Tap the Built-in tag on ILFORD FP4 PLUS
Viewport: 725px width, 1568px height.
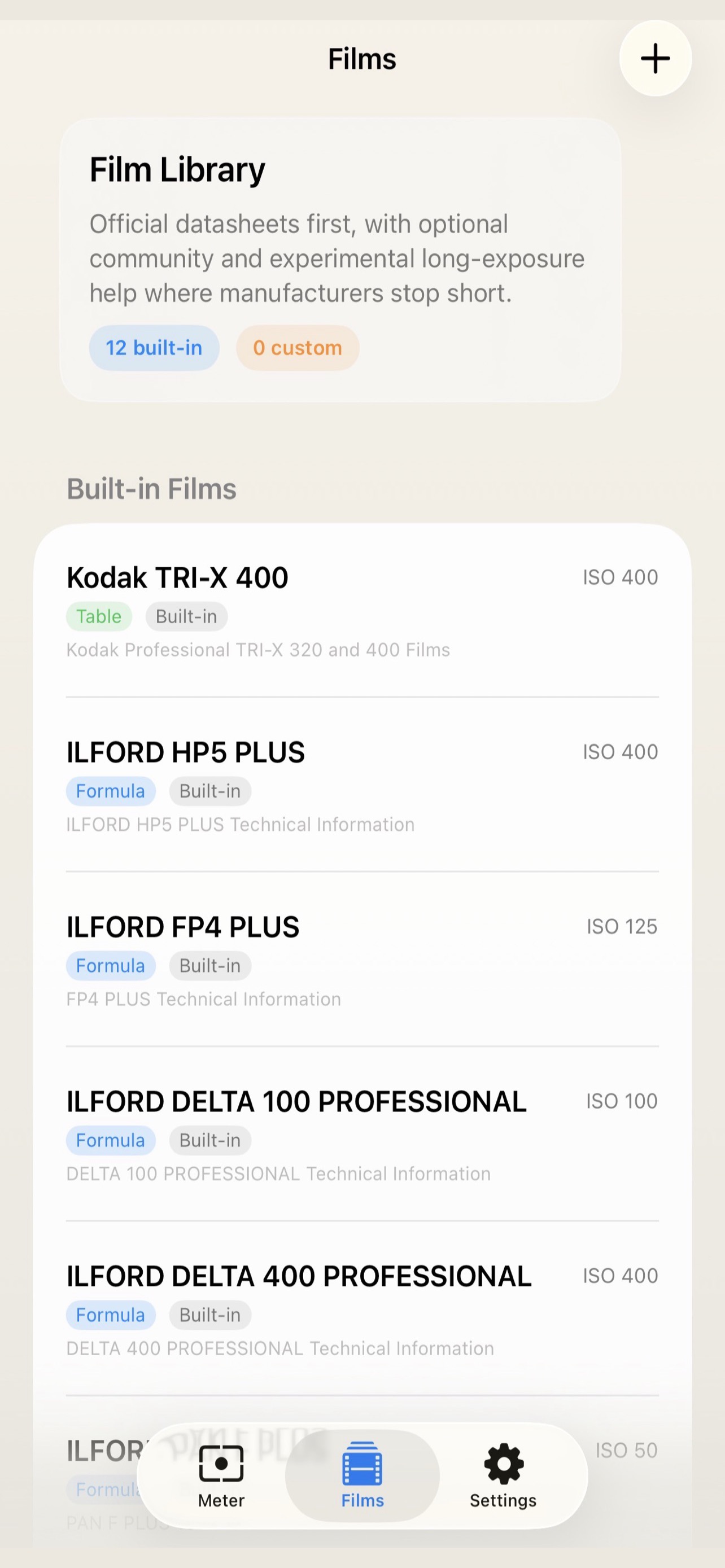pyautogui.click(x=209, y=965)
